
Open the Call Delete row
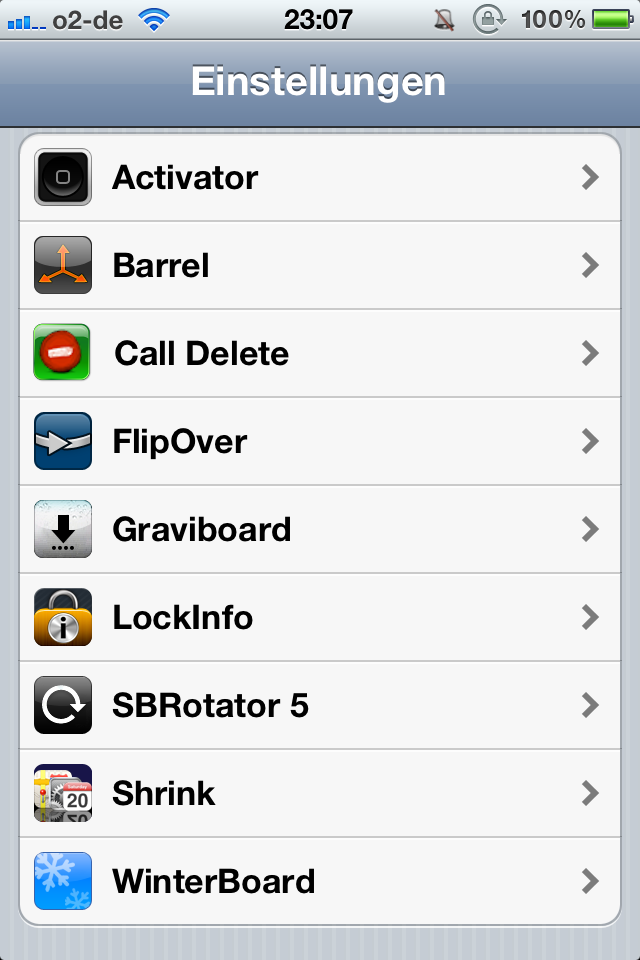320,354
